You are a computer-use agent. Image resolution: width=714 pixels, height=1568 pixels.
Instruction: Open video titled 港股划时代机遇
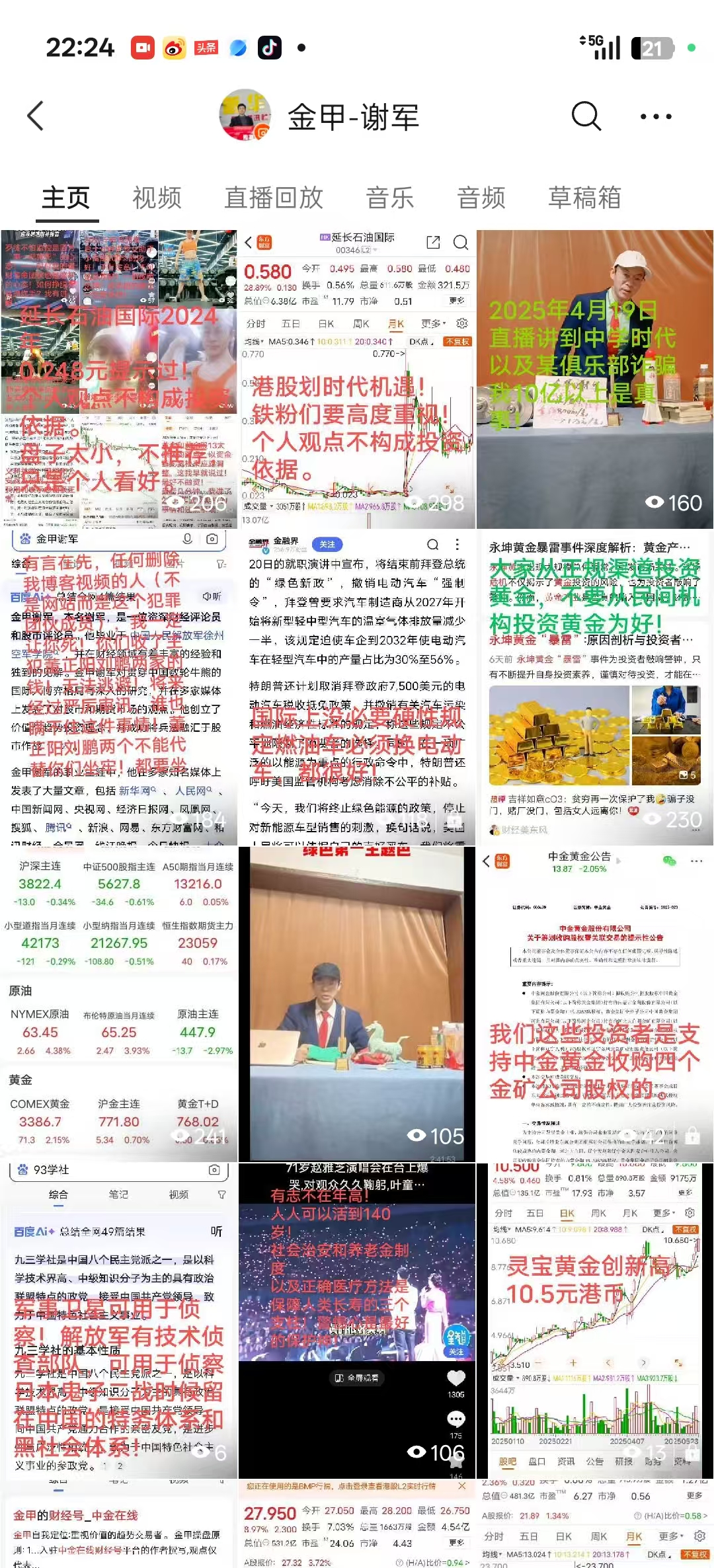tap(357, 378)
